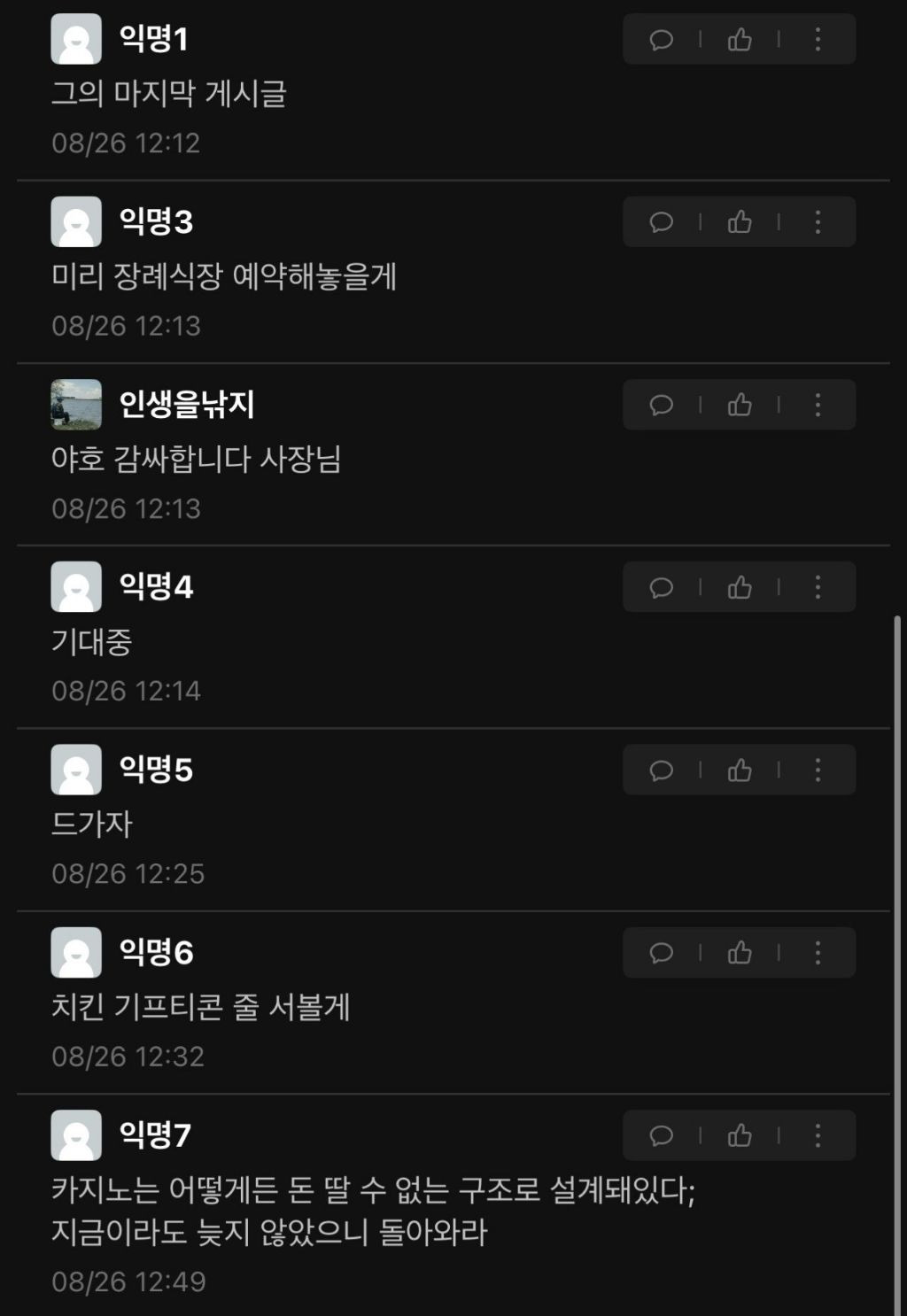Toggle the thumbs-up on 익명3's comment

point(738,221)
